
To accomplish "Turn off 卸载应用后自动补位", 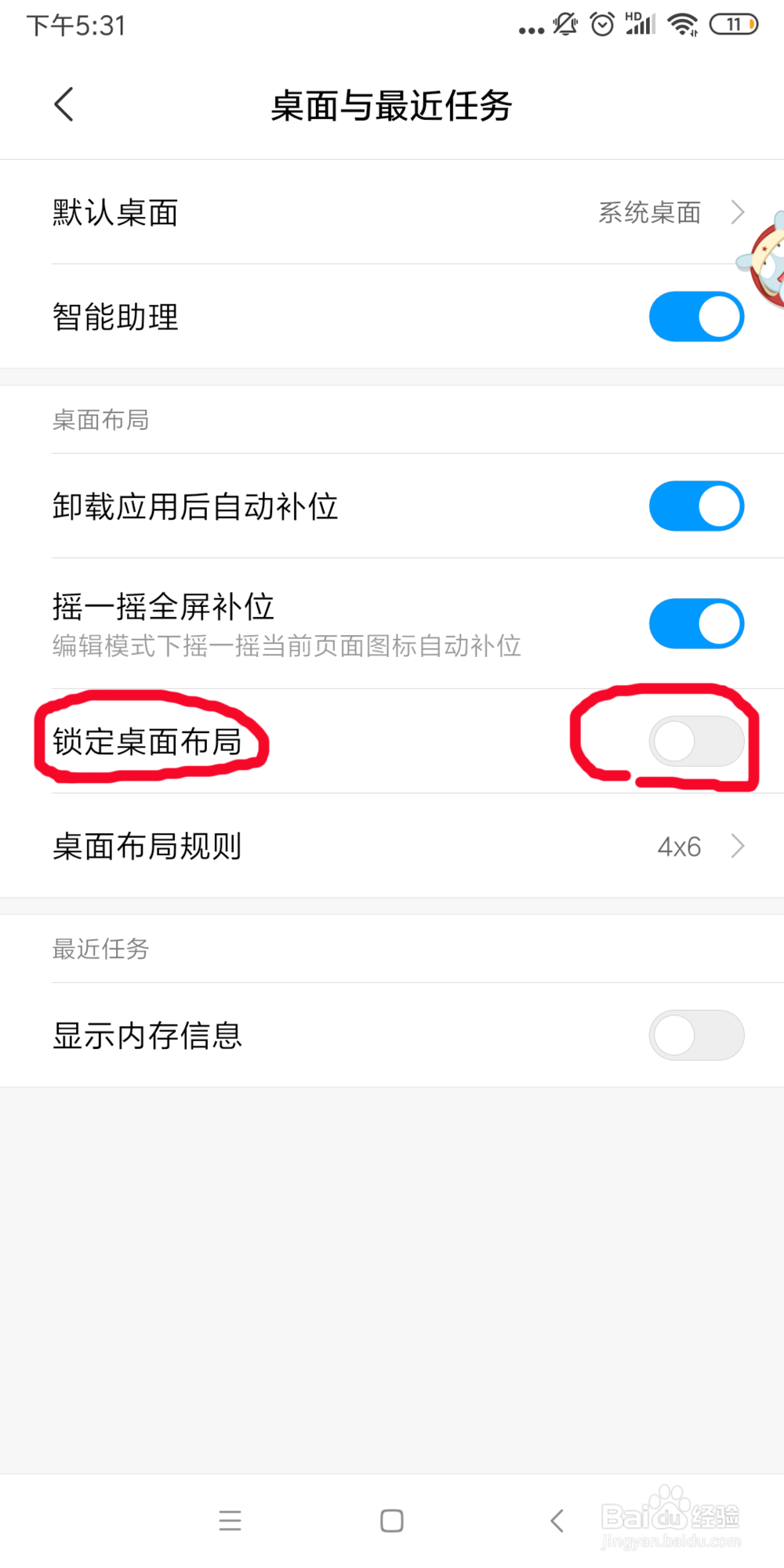I will coord(696,506).
